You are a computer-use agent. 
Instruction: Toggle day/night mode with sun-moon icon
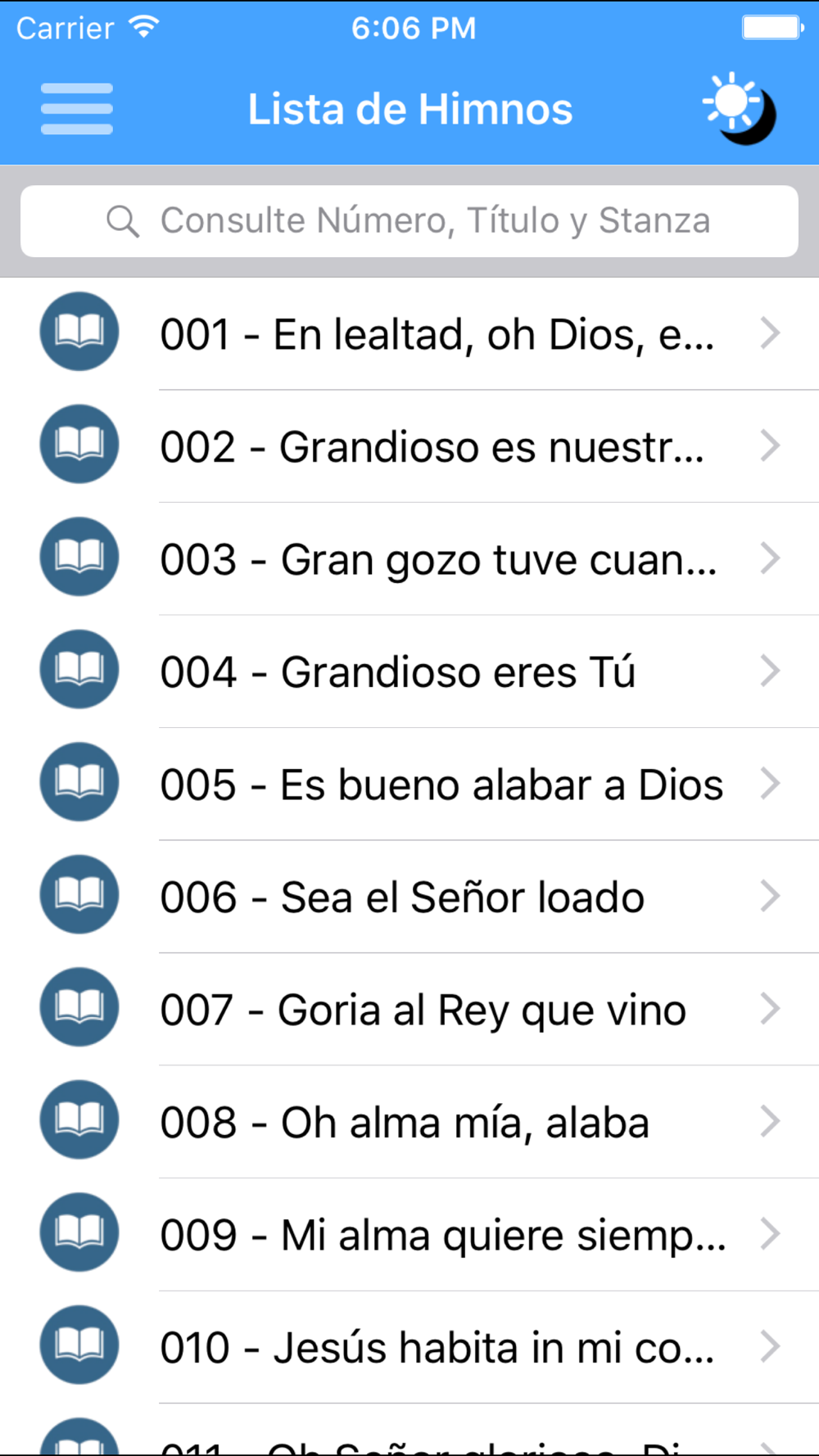click(739, 109)
